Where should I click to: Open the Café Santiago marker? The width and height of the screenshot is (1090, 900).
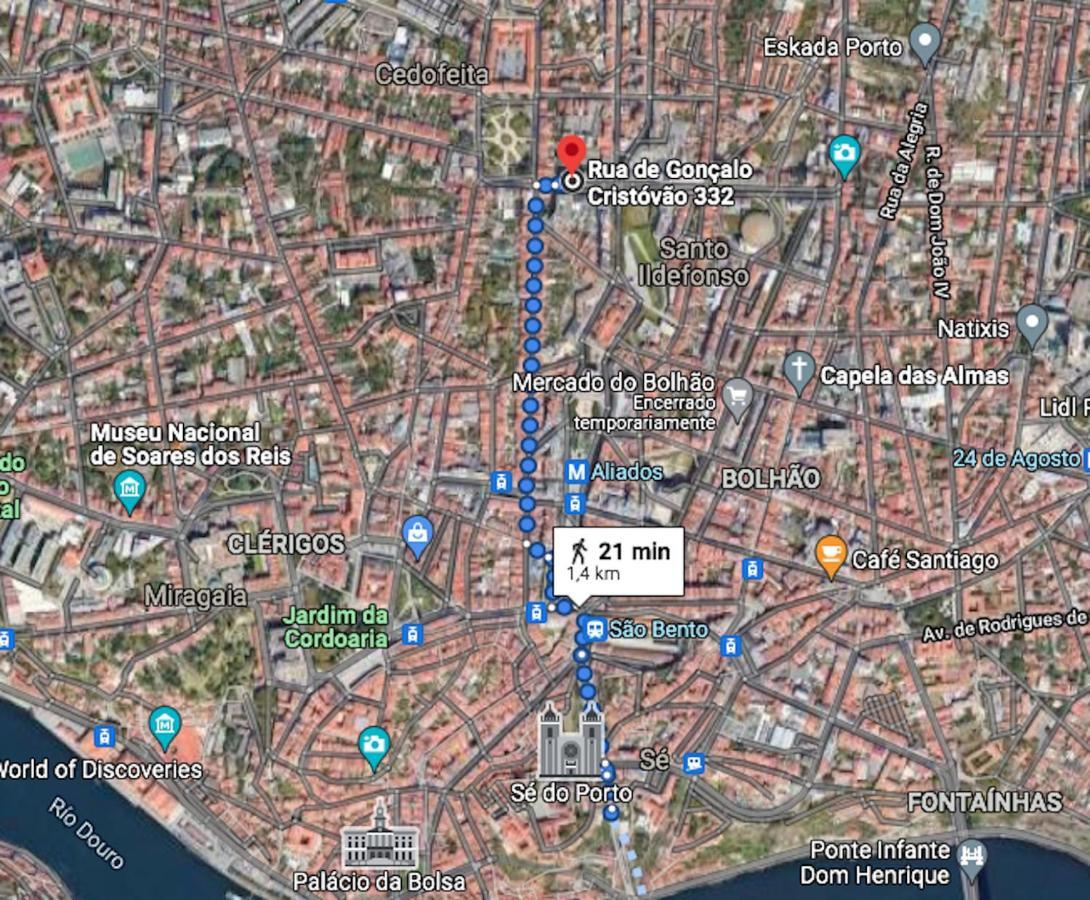(x=831, y=556)
